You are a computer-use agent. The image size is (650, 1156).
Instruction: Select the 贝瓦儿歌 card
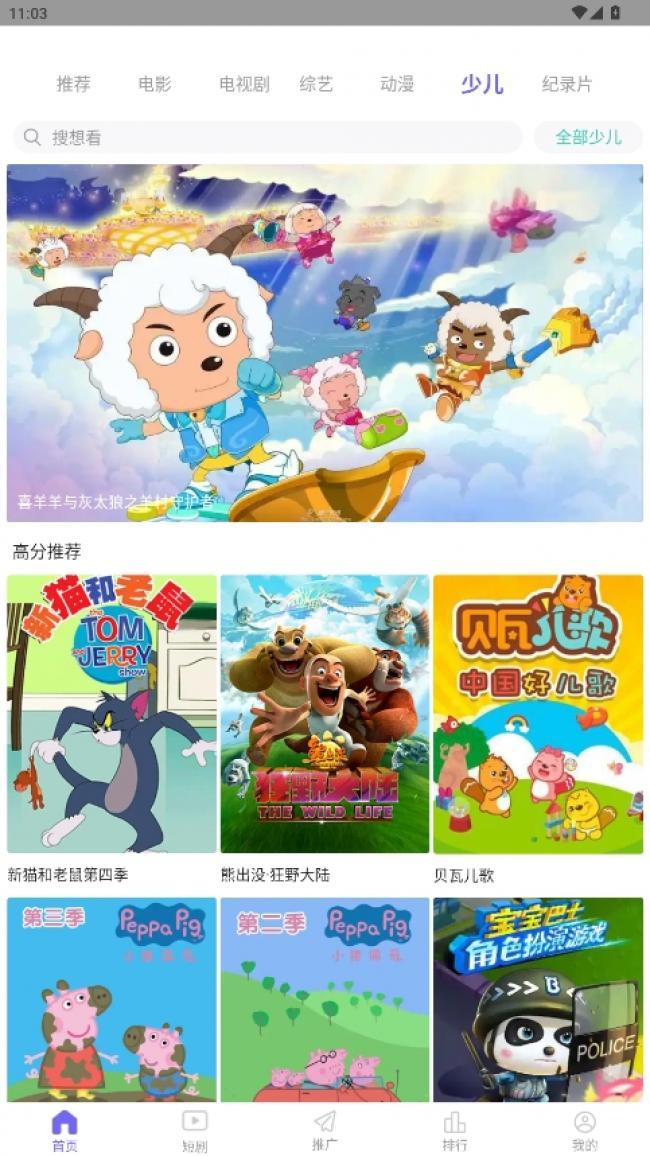coord(538,713)
